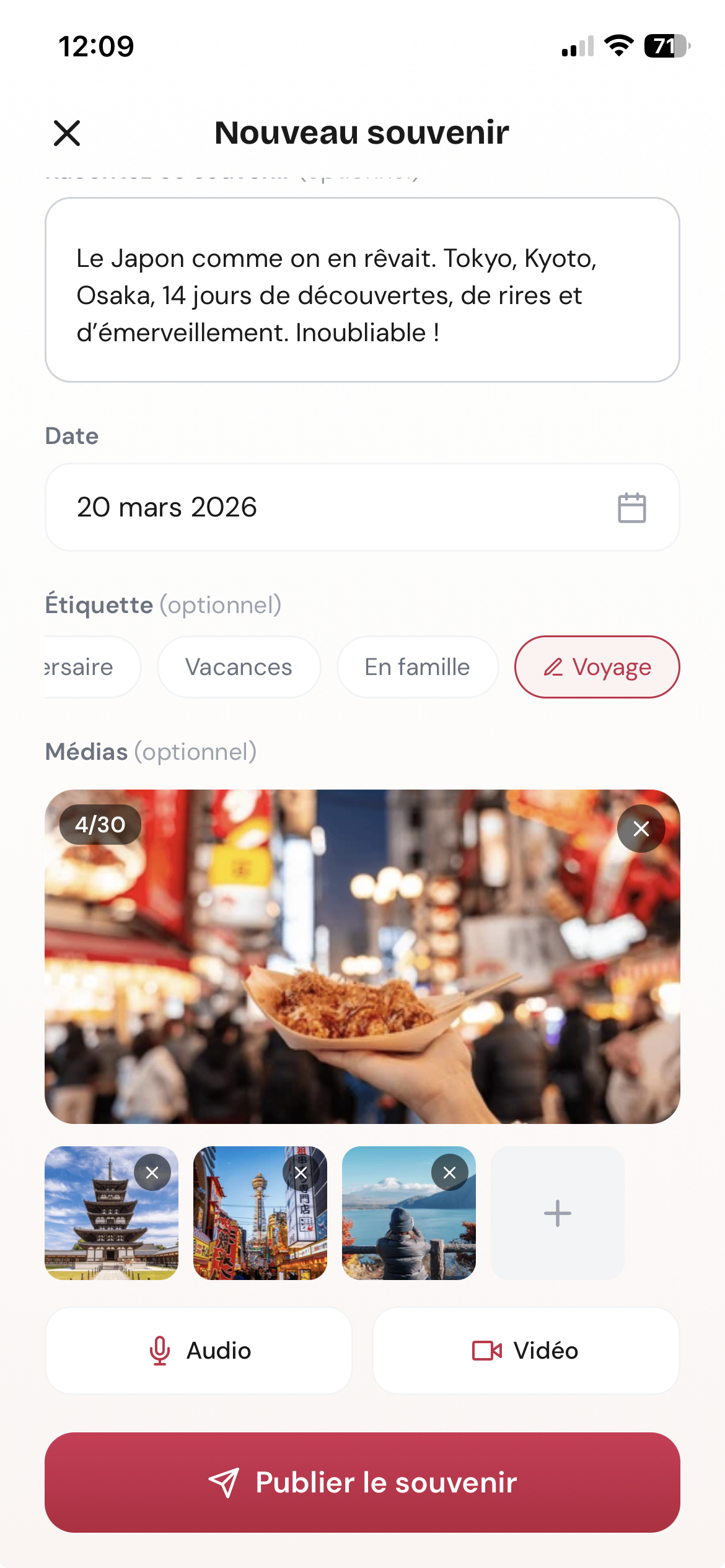Tap the Audio recording button
The height and width of the screenshot is (1568, 725).
(198, 1351)
